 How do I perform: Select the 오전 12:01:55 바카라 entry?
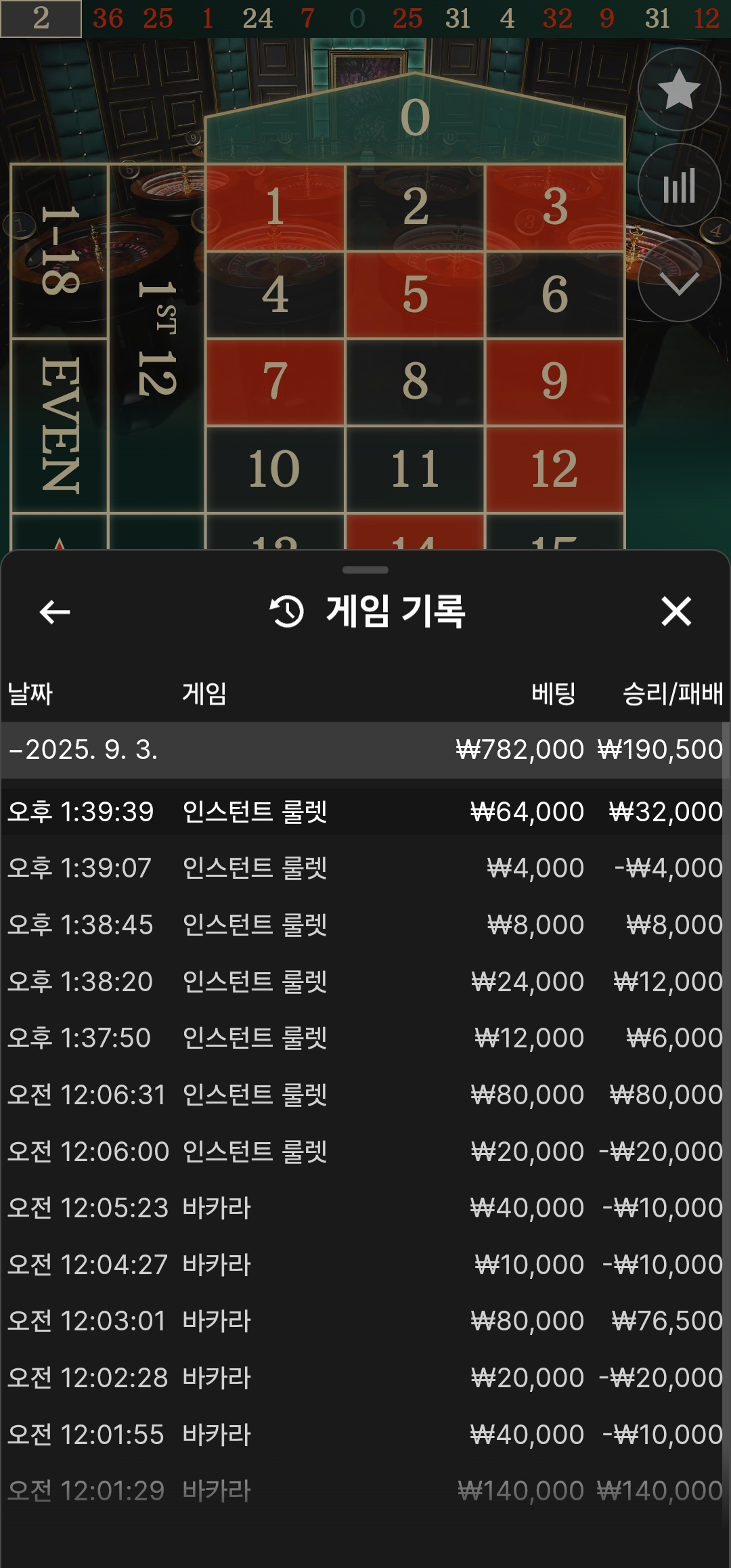[x=365, y=1435]
